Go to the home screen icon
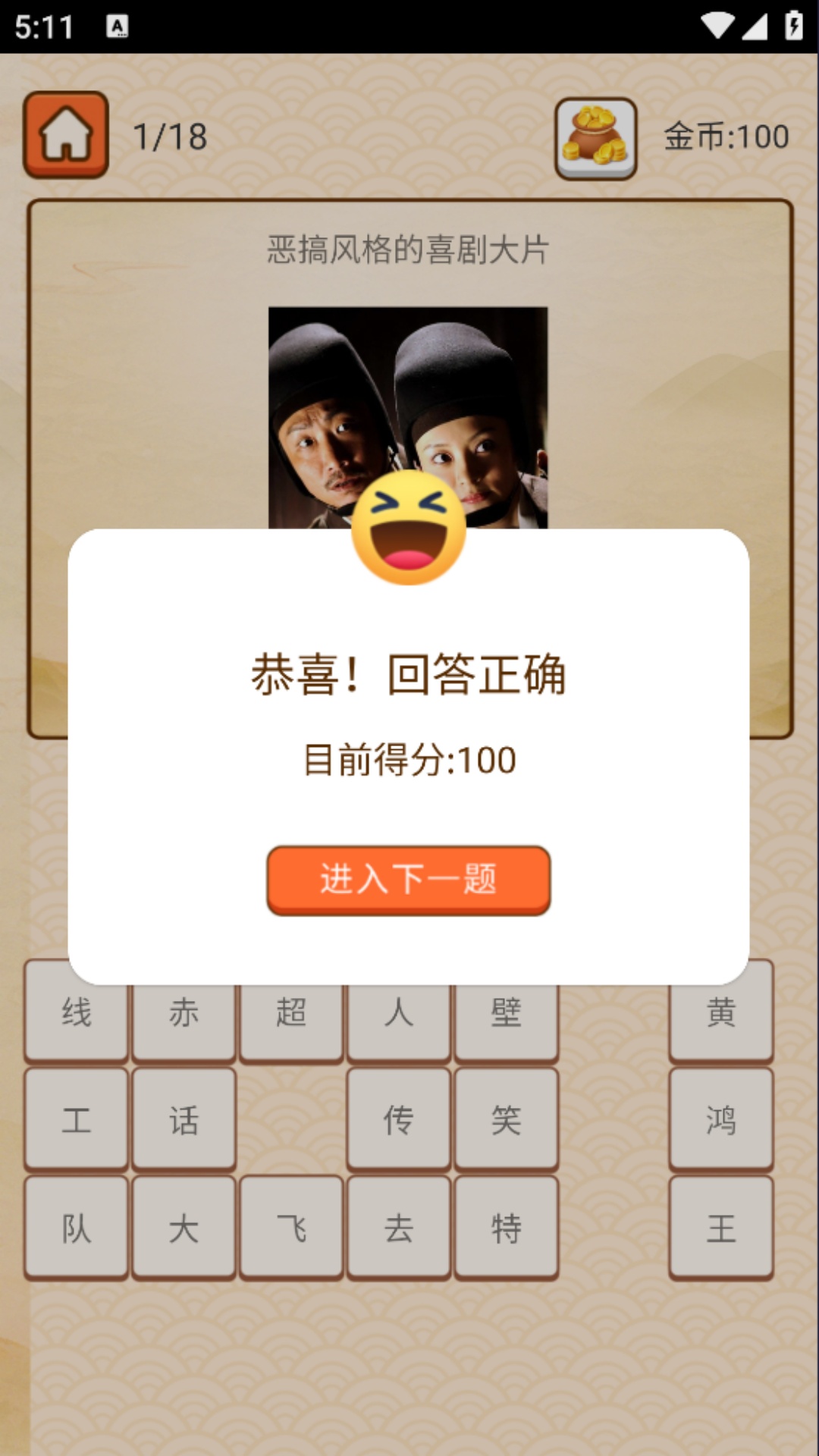 66,135
